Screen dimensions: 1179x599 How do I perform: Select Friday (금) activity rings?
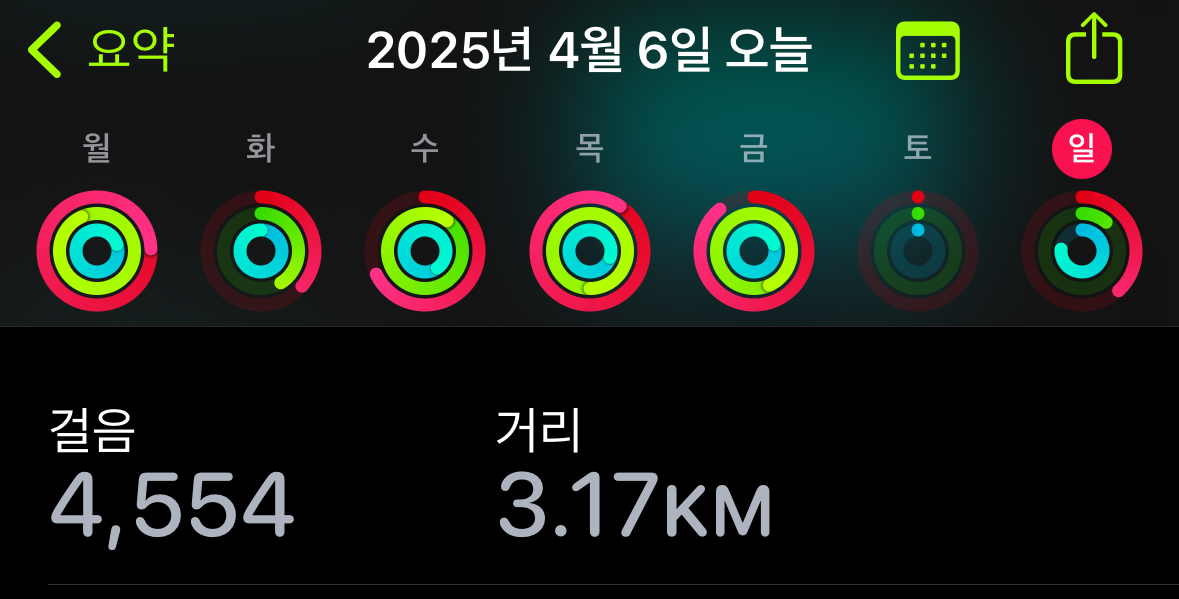(753, 250)
